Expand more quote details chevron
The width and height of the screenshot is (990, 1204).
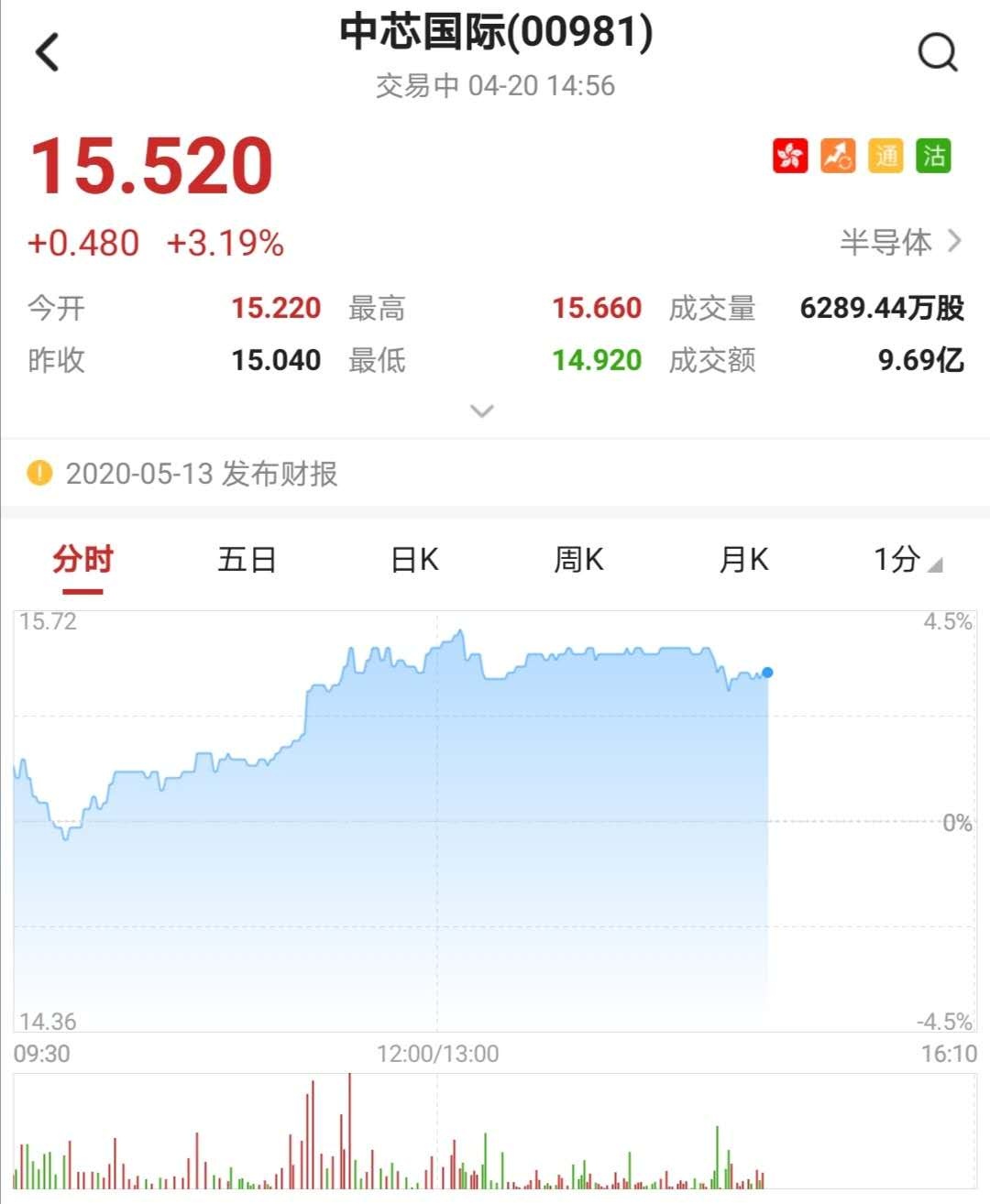coord(482,410)
